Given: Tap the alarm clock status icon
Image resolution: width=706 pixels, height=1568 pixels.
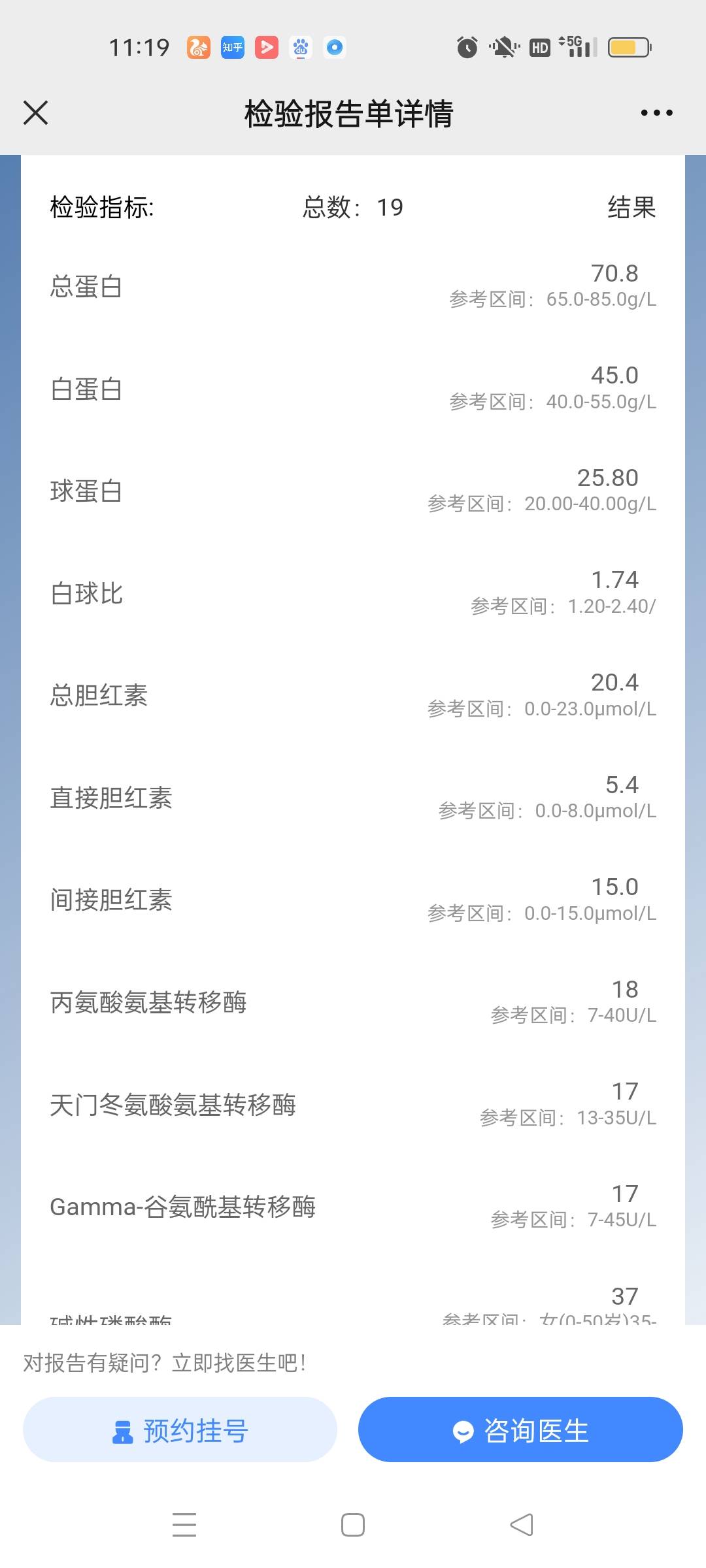Looking at the screenshot, I should point(465,46).
